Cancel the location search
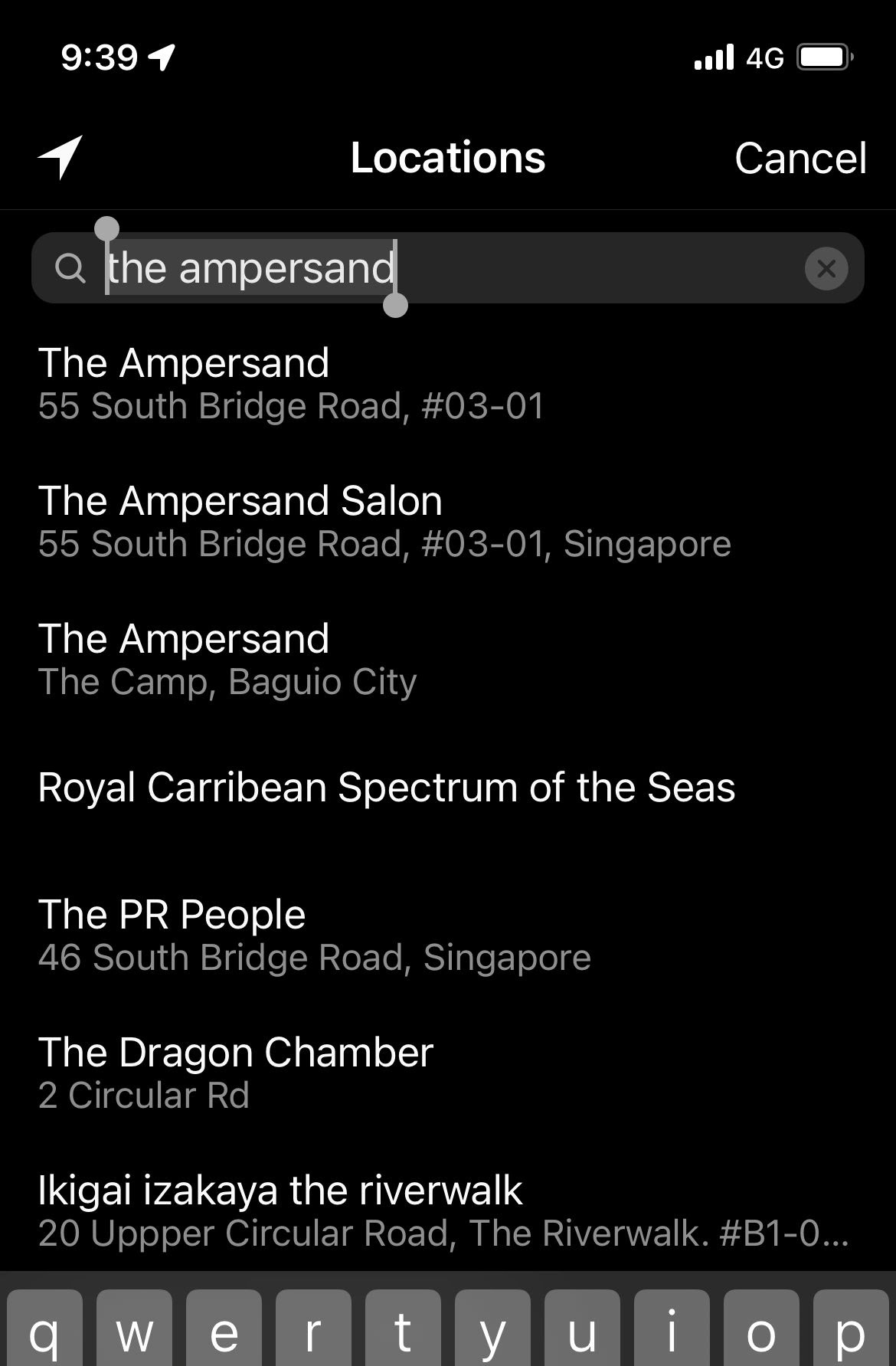Viewport: 896px width, 1366px height. pos(800,158)
